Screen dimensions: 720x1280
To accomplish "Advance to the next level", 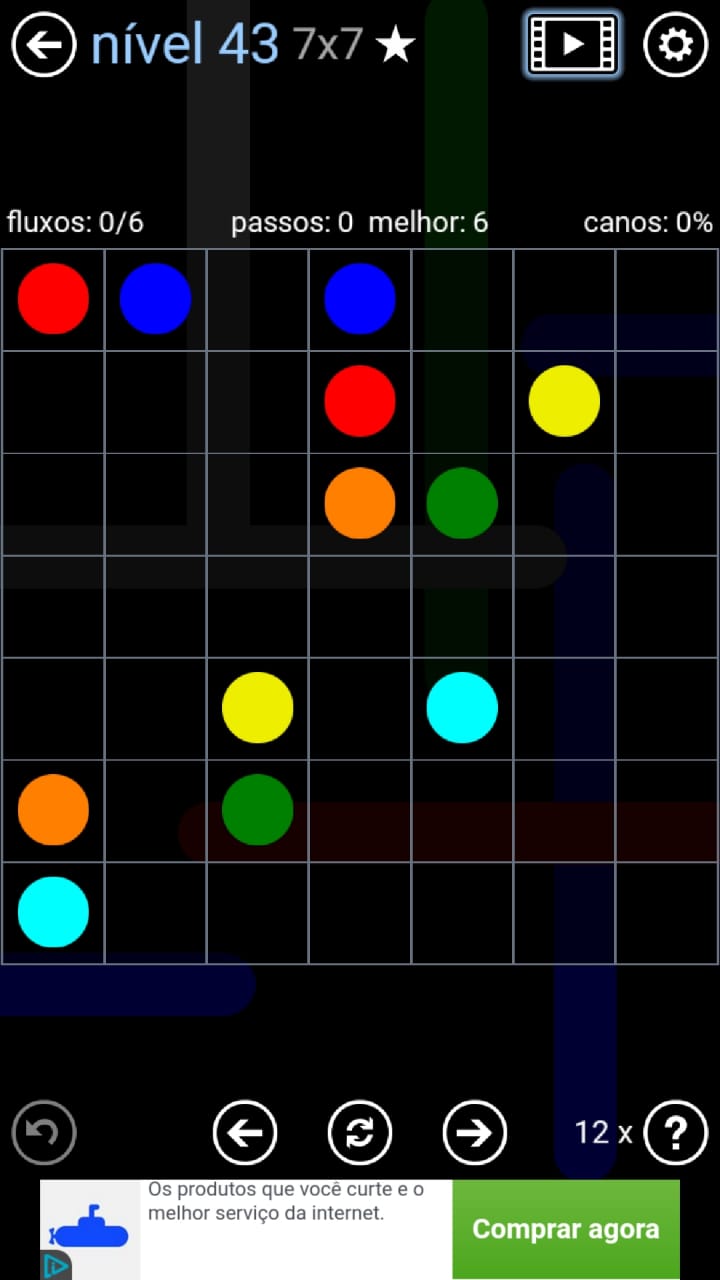I will [475, 1132].
